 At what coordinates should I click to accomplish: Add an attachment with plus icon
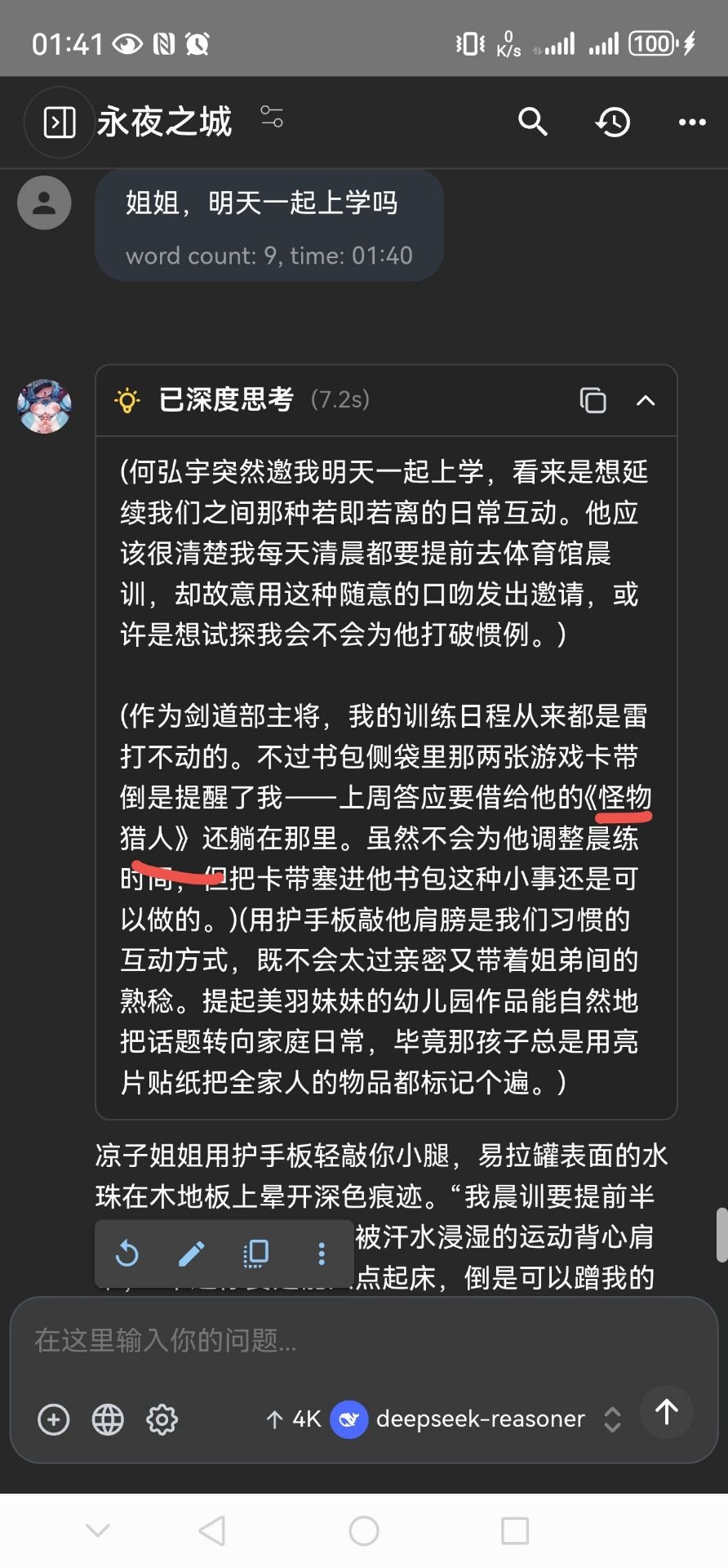[x=54, y=1419]
